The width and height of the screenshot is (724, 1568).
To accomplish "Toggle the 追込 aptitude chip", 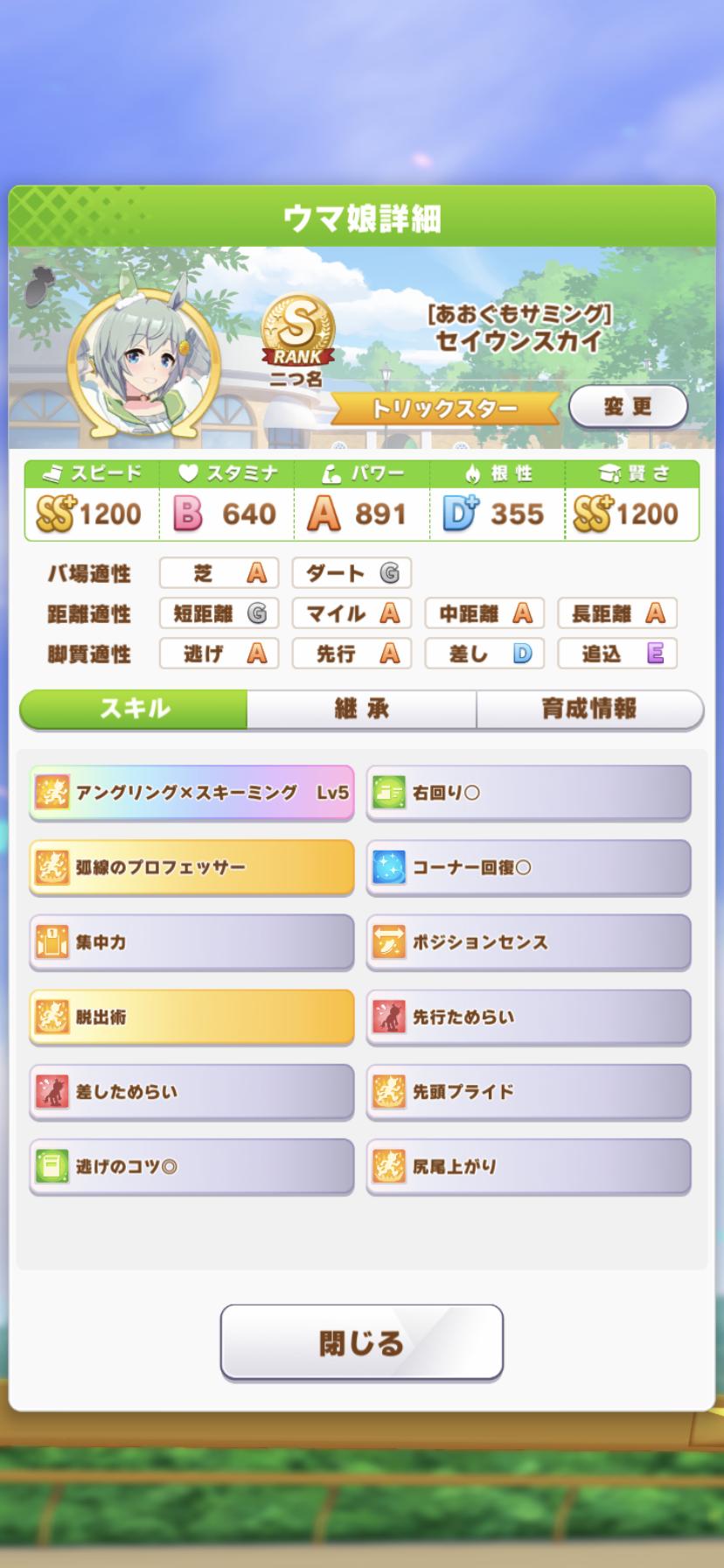I will coord(617,654).
